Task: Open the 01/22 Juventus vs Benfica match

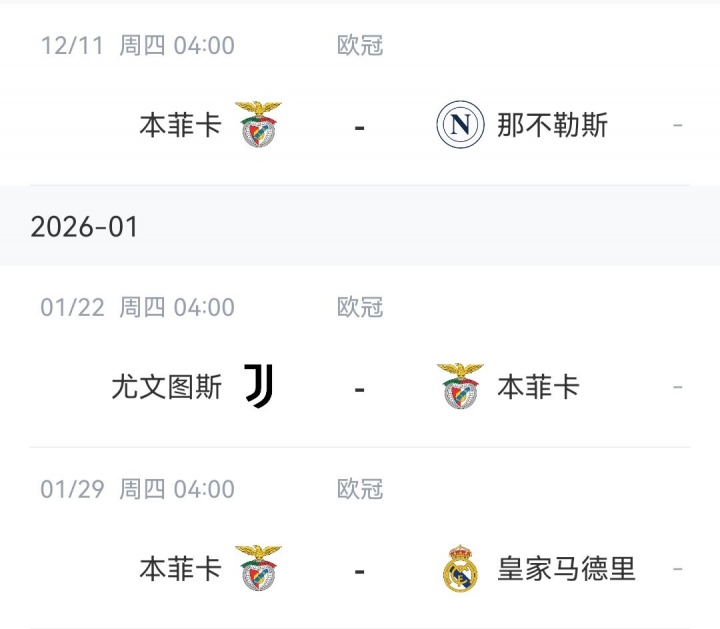Action: click(x=359, y=387)
